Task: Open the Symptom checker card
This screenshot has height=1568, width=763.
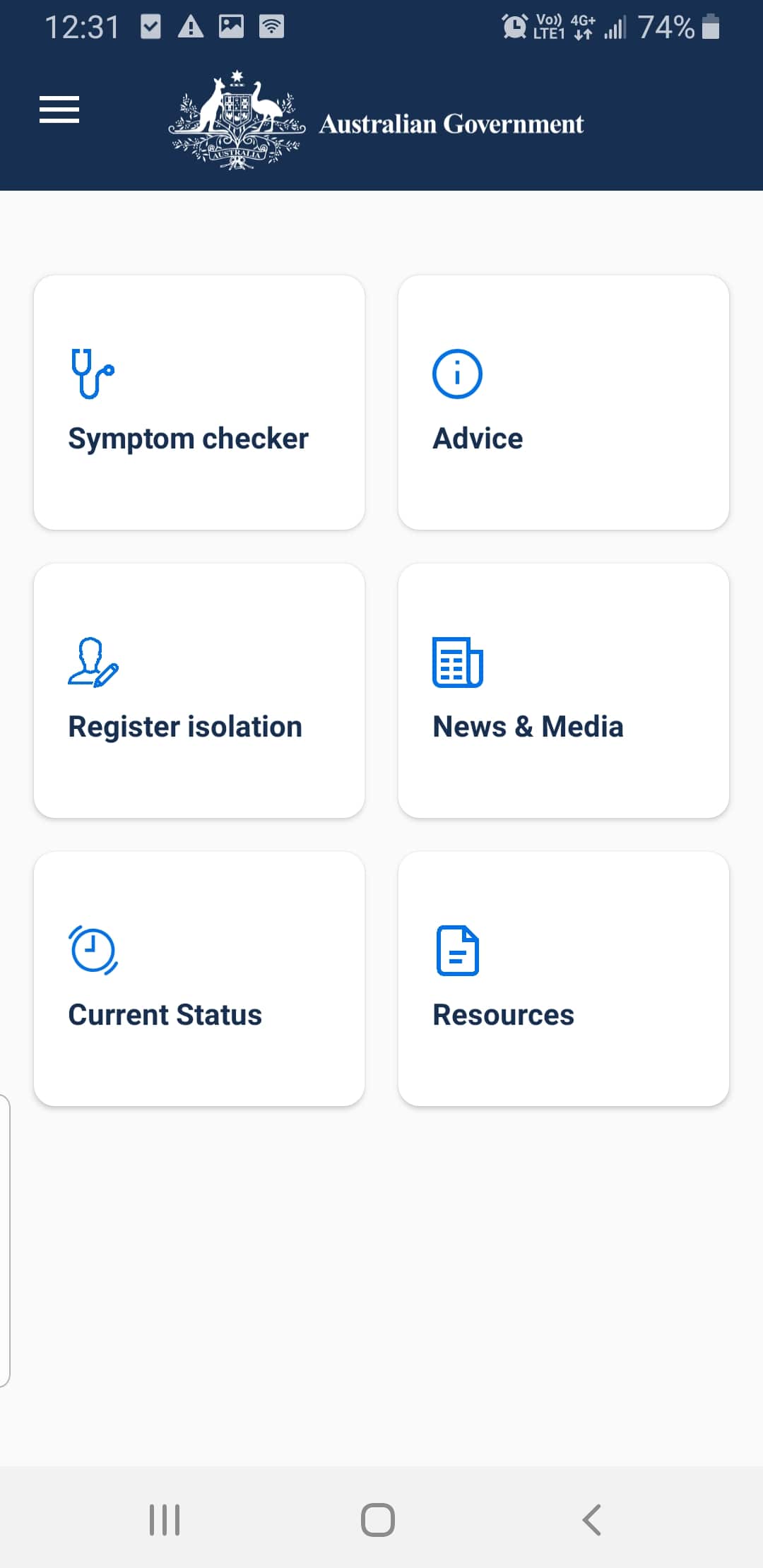Action: pos(199,403)
